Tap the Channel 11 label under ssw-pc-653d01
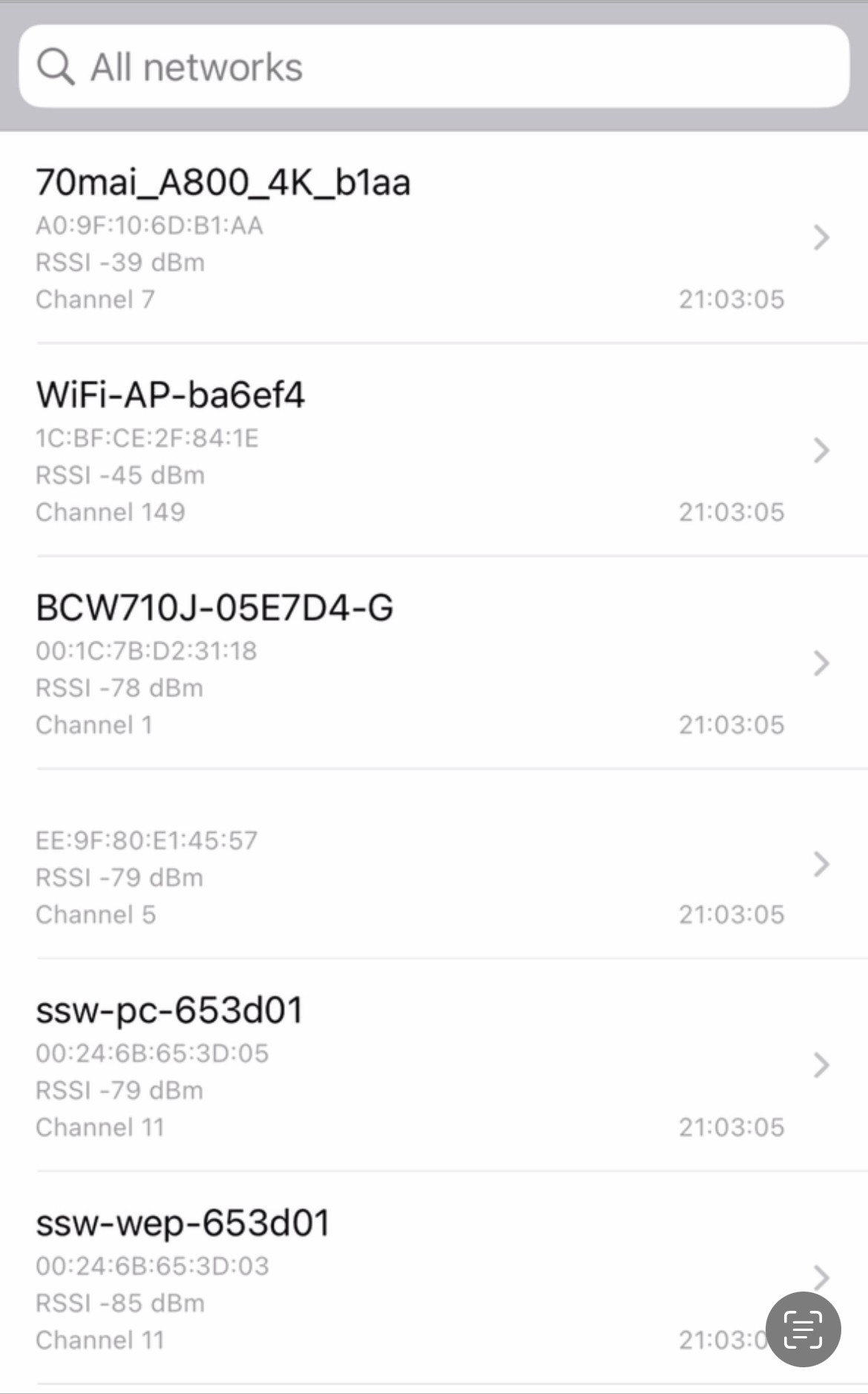 pyautogui.click(x=100, y=1127)
